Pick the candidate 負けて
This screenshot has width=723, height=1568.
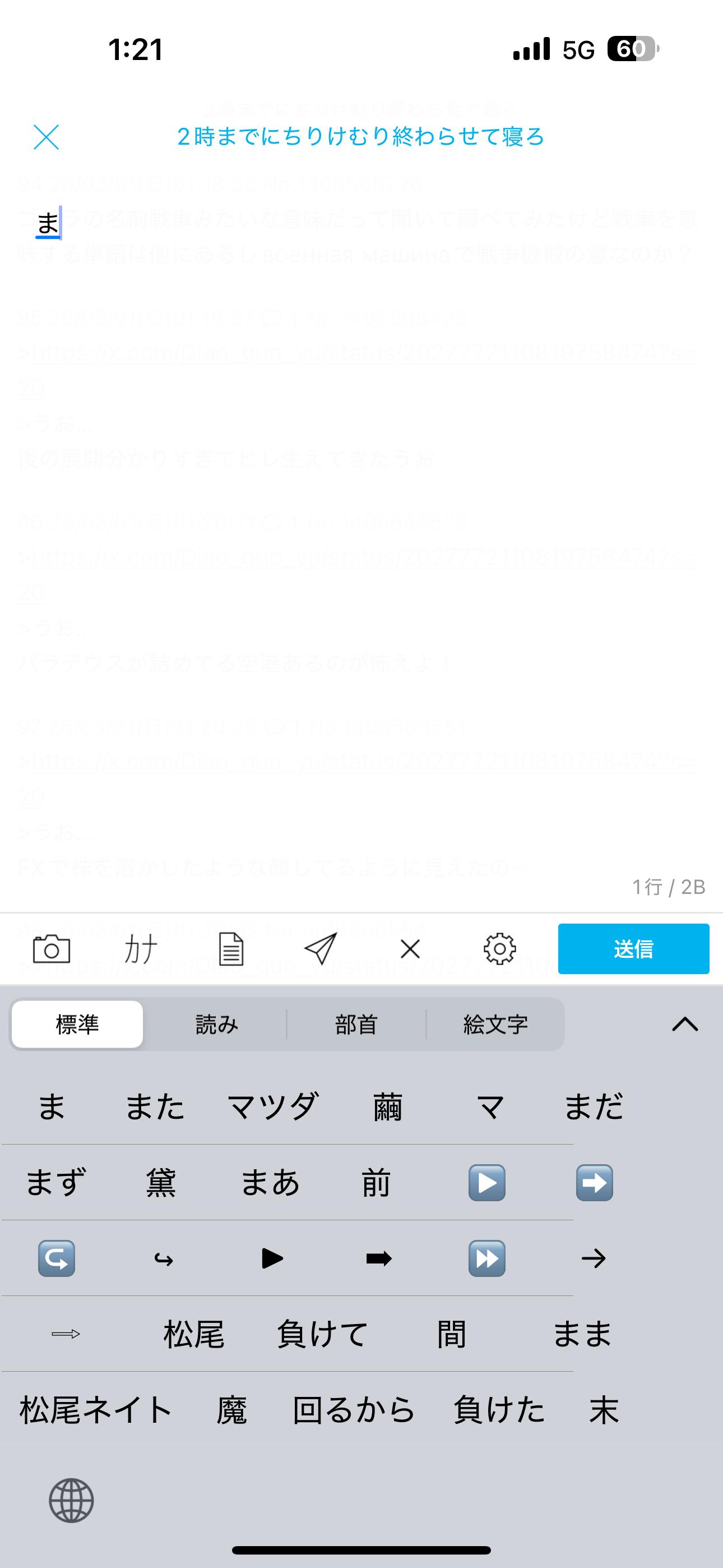322,1334
